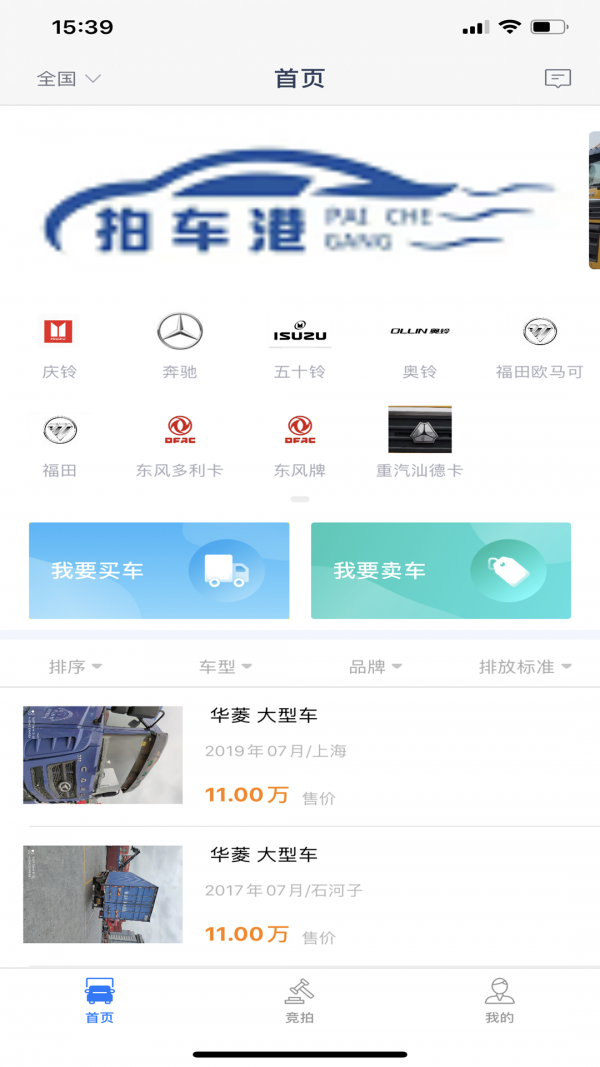The height and width of the screenshot is (1067, 600).
Task: Choose the 东风多利卡 brand
Action: point(179,444)
